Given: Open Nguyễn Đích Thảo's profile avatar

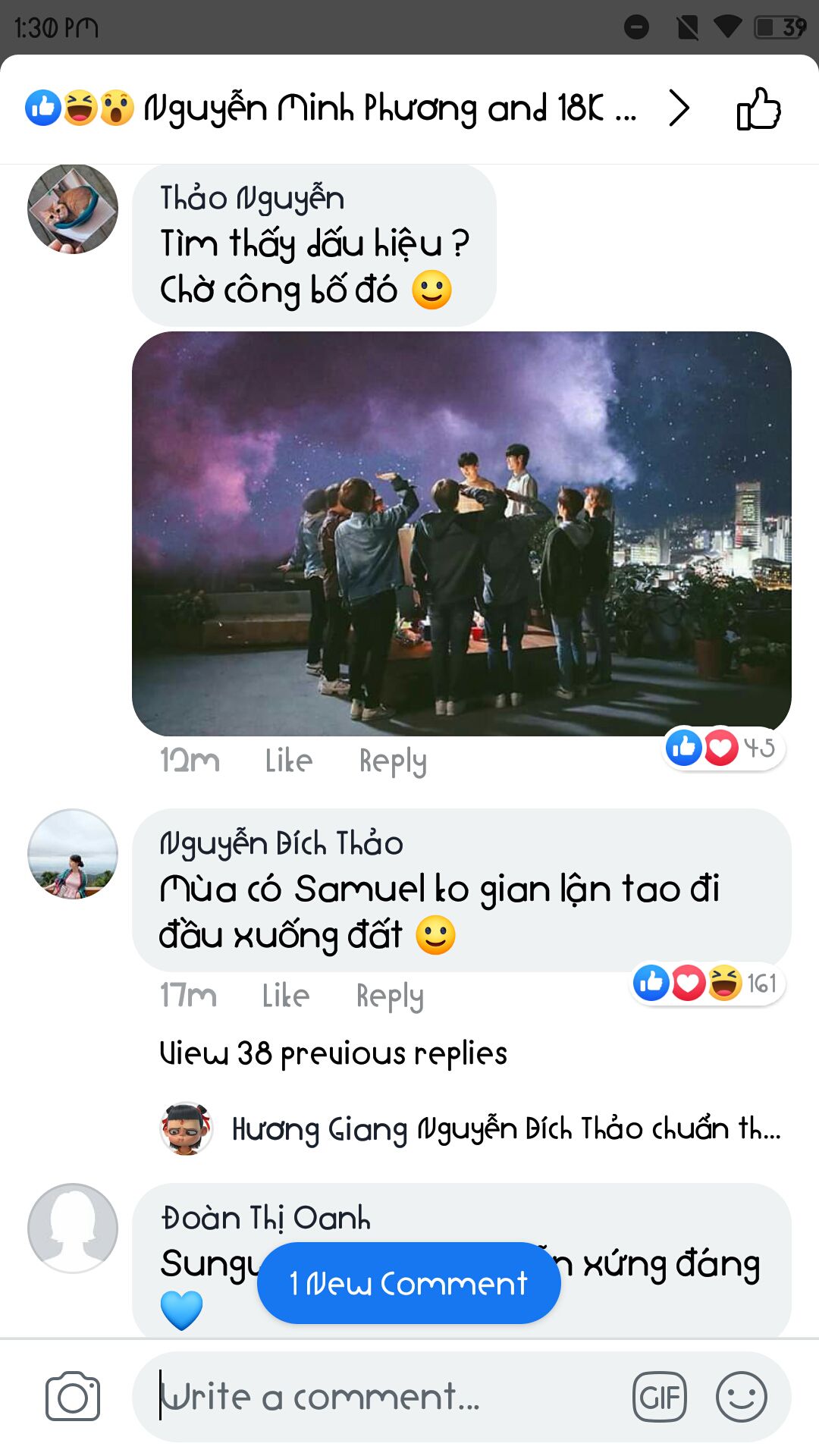Looking at the screenshot, I should (73, 854).
